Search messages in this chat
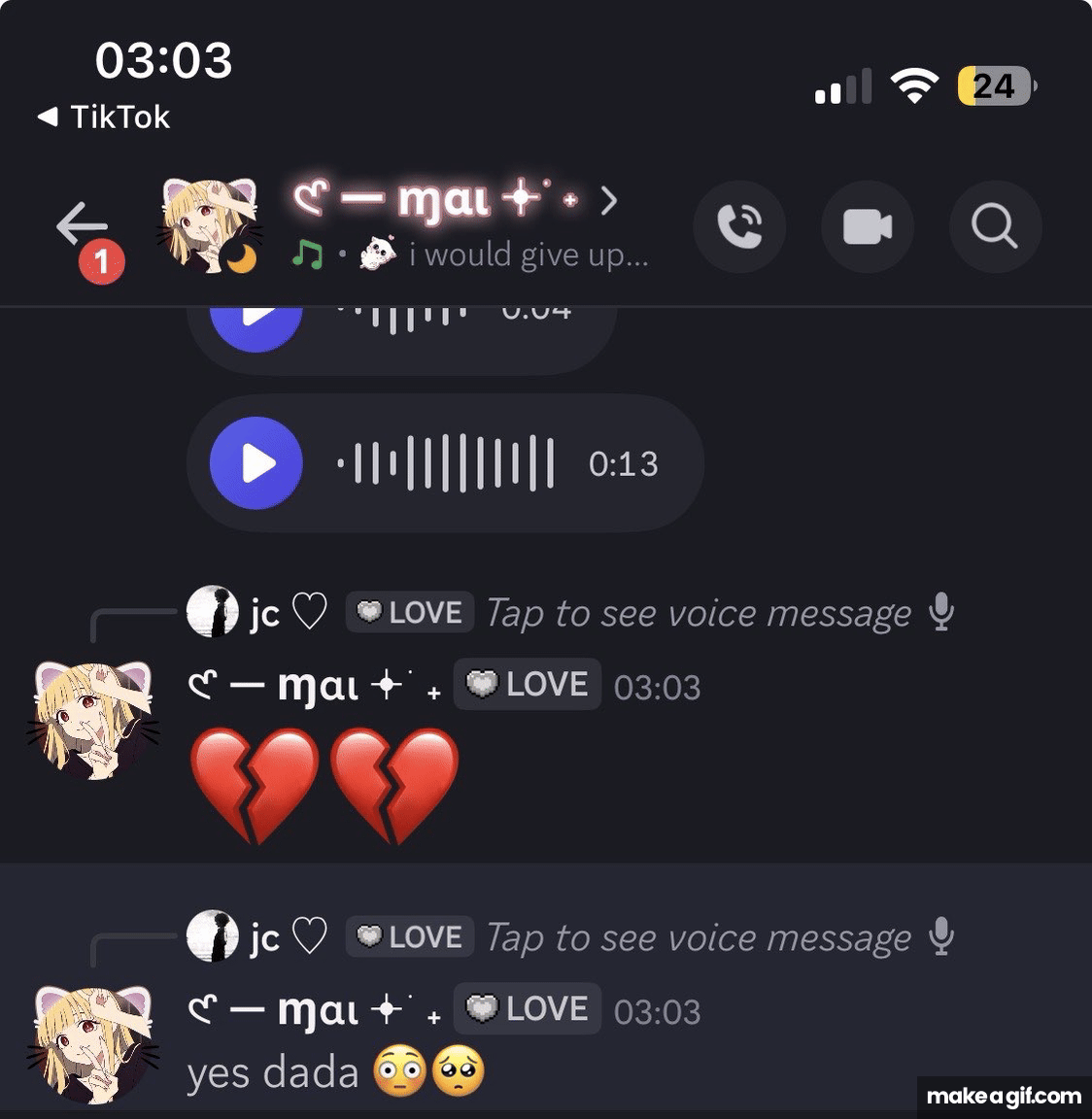 click(x=995, y=227)
